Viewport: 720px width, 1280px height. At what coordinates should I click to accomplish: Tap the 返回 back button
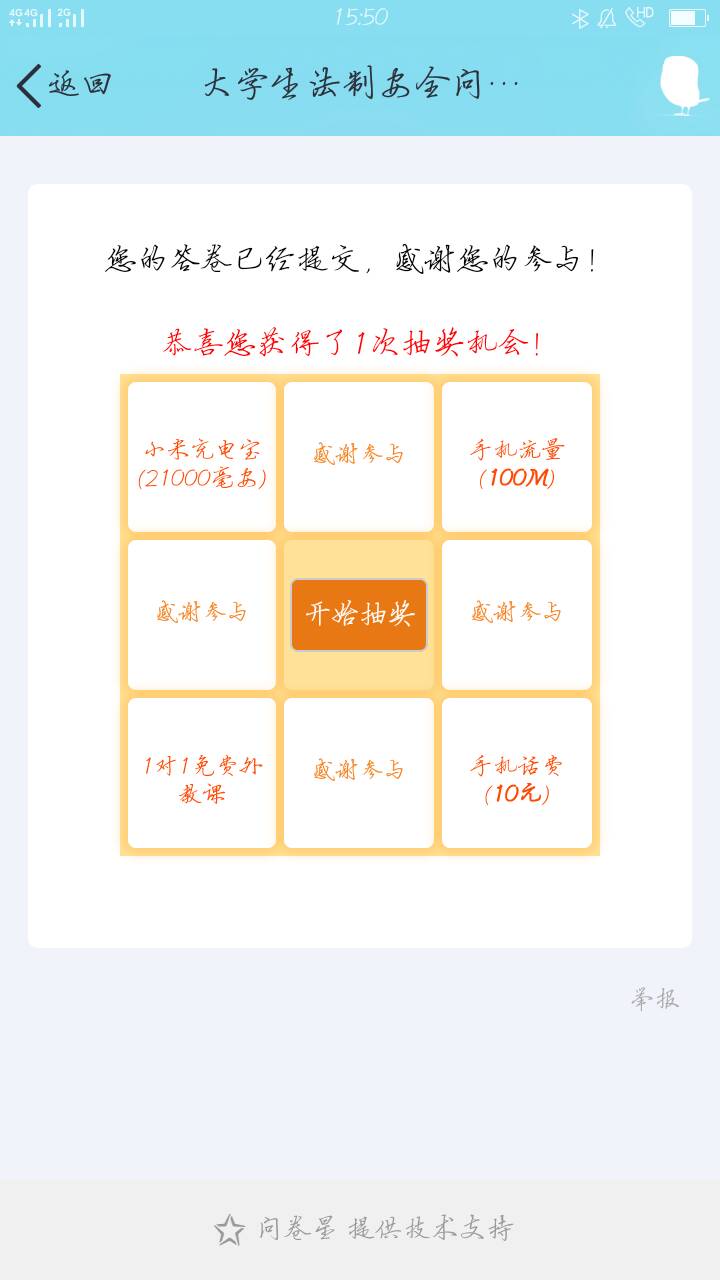coord(62,85)
